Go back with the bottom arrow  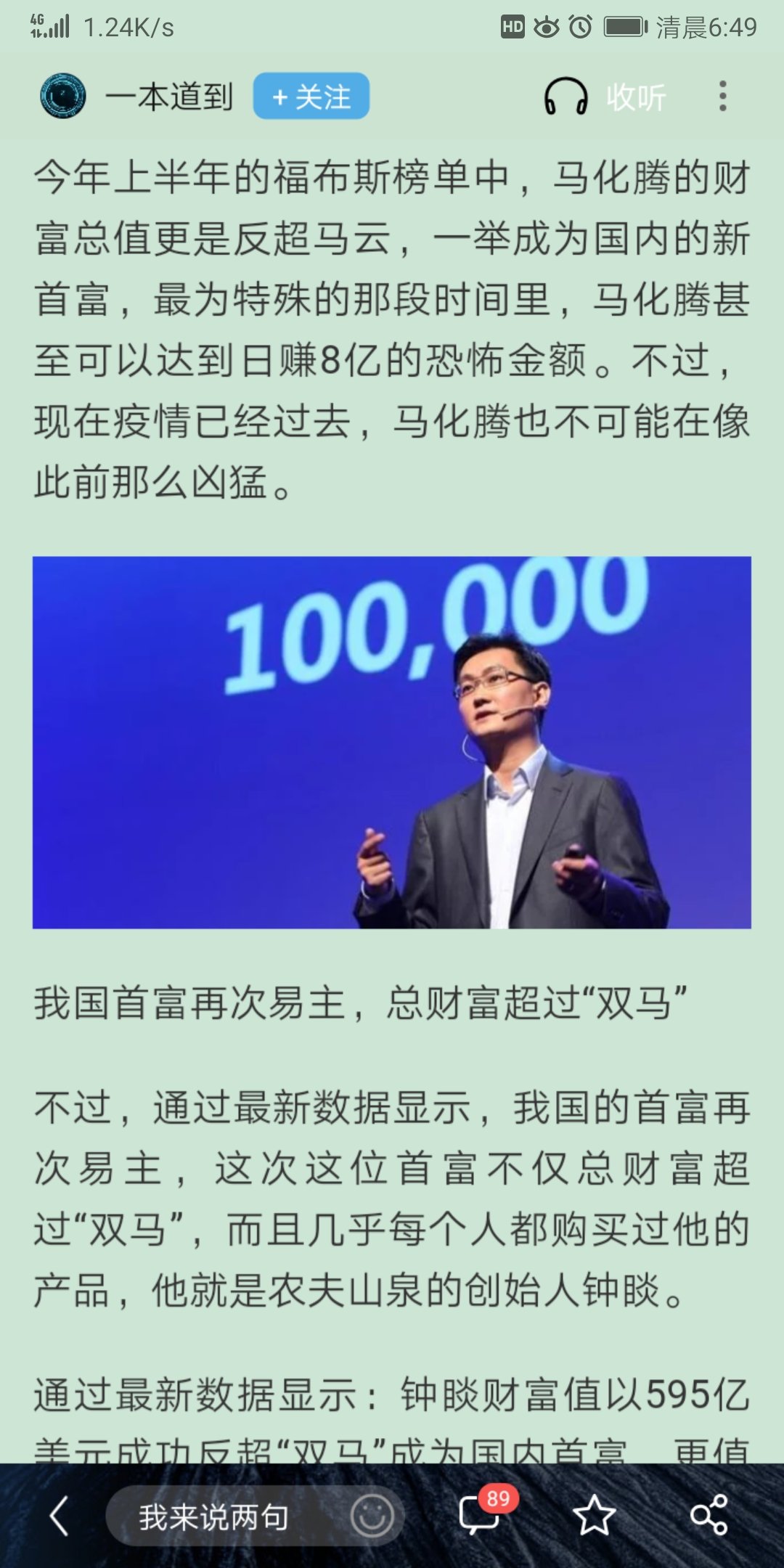[60, 1516]
